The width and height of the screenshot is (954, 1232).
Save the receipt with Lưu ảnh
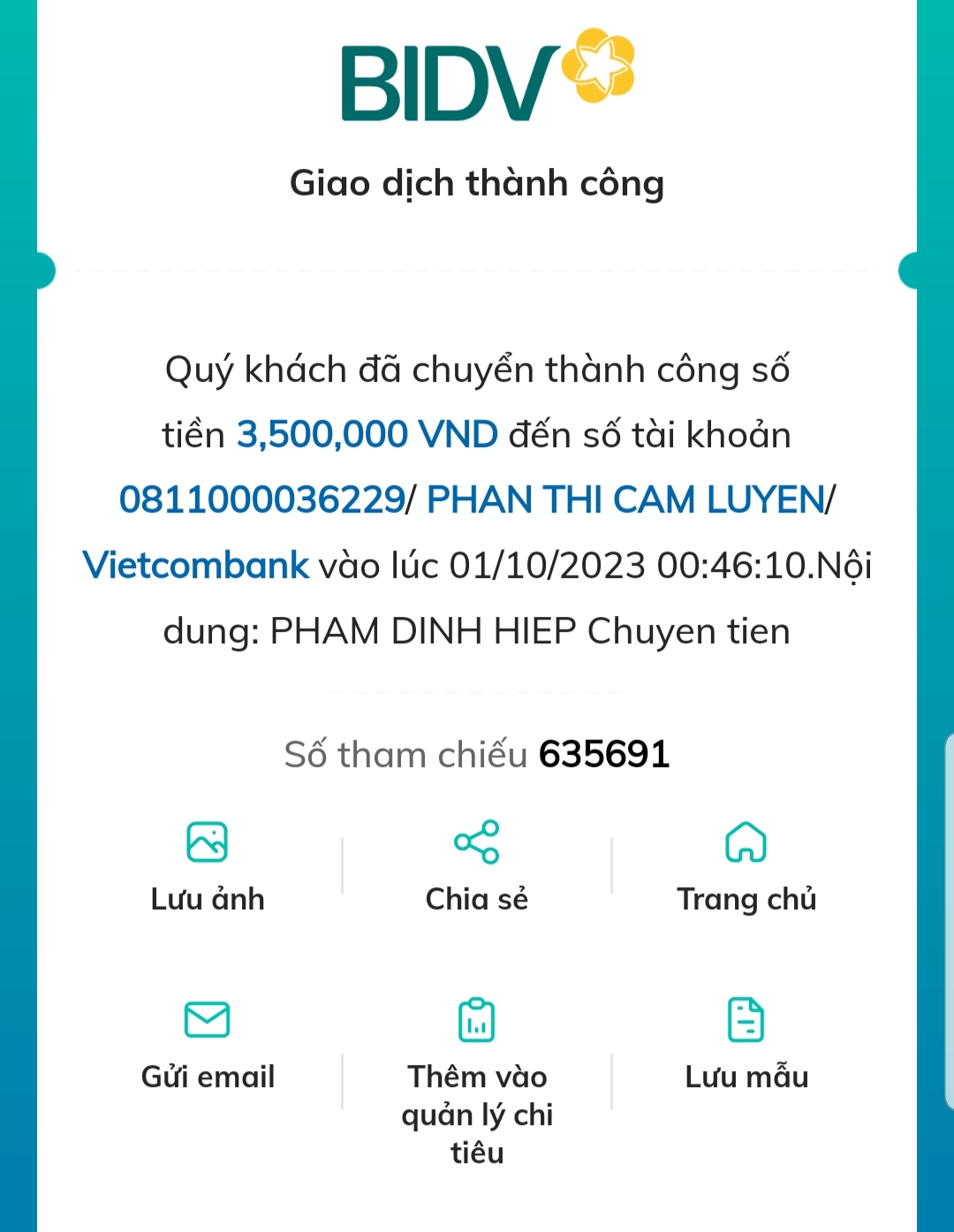coord(208,866)
